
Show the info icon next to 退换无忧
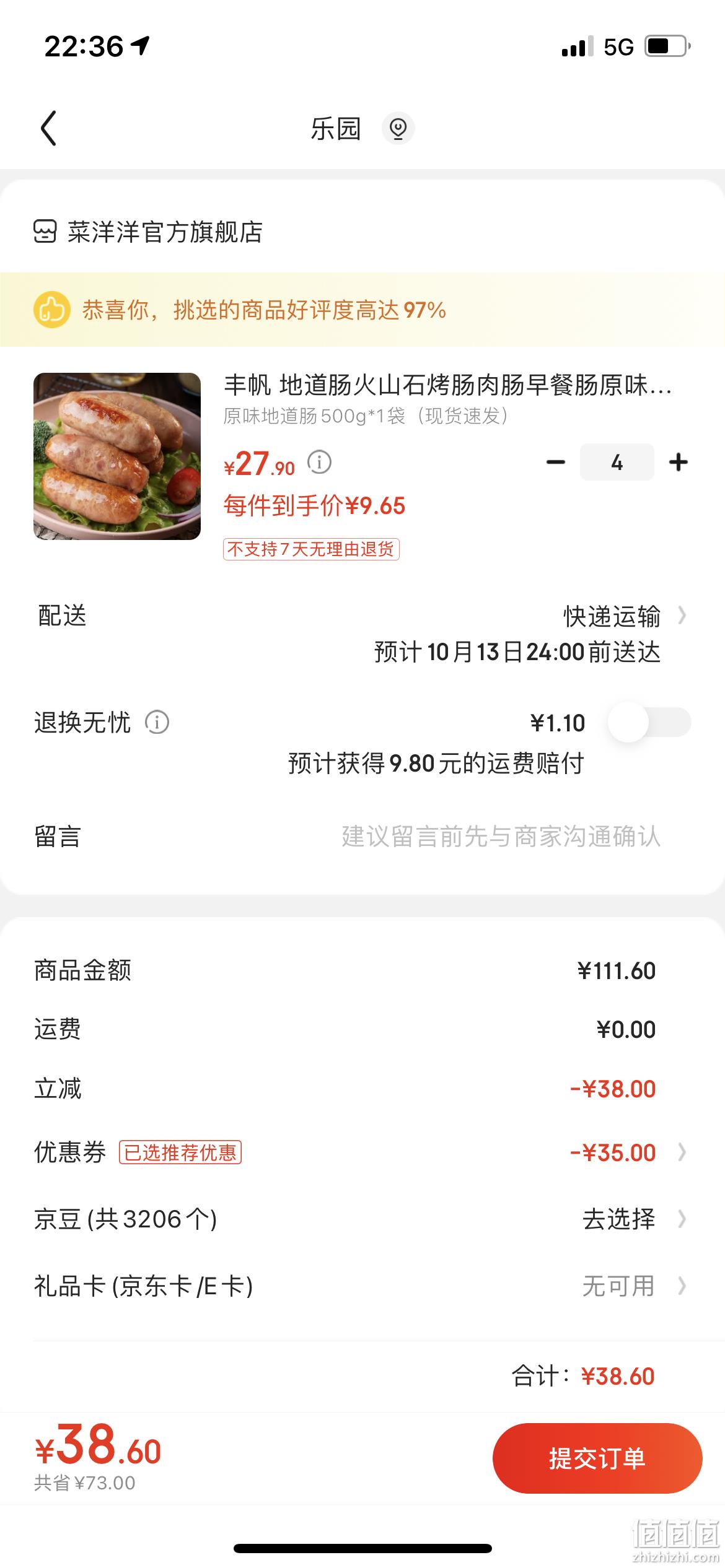(x=157, y=722)
